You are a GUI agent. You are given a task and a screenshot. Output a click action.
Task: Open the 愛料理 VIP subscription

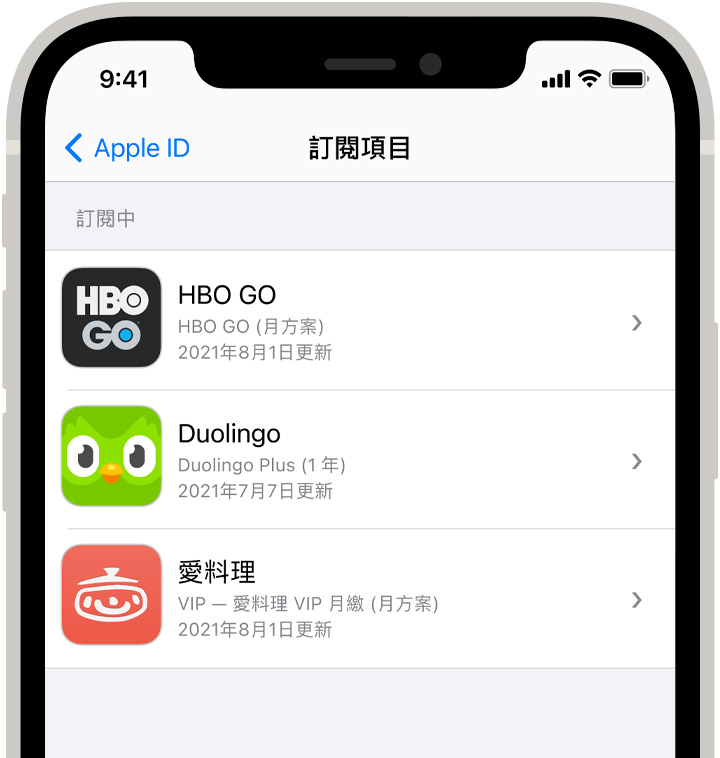tap(359, 599)
